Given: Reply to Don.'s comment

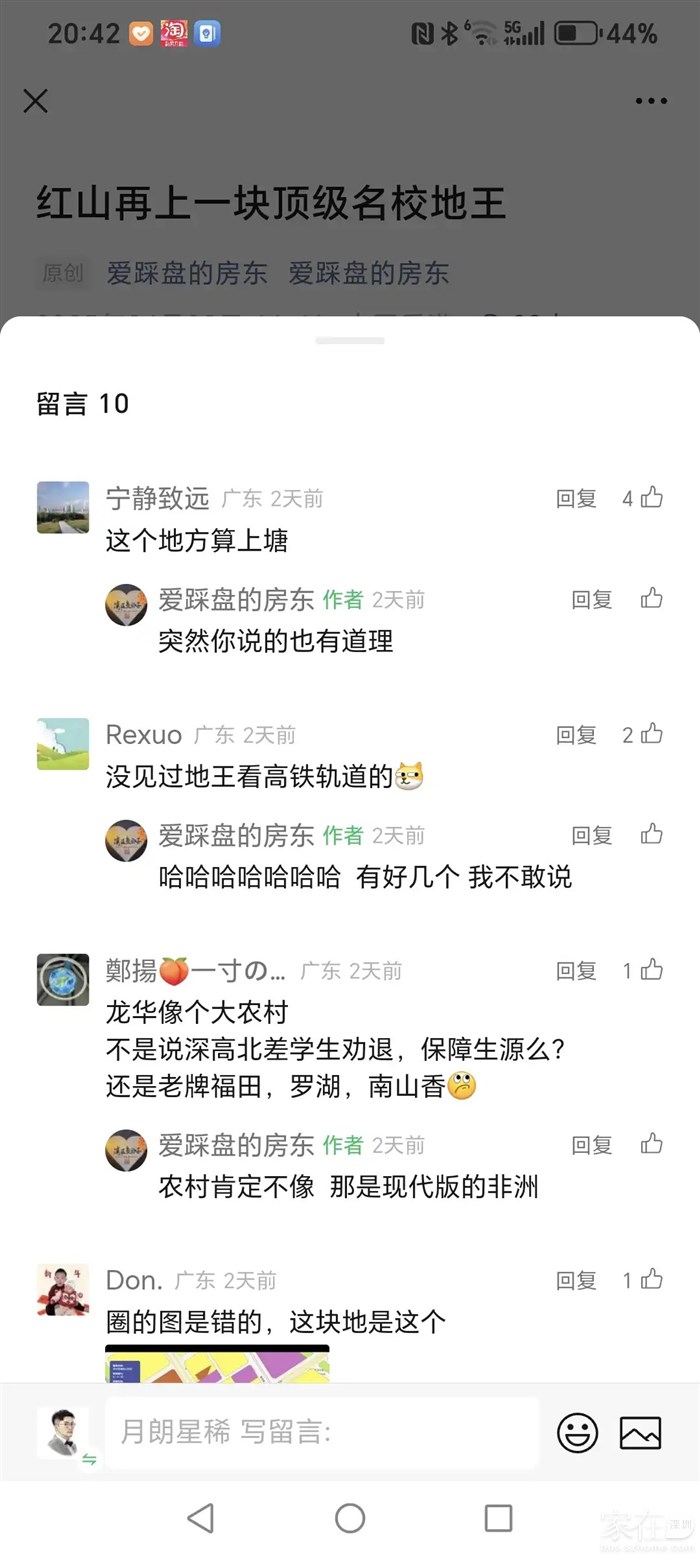Looking at the screenshot, I should click(x=576, y=1280).
